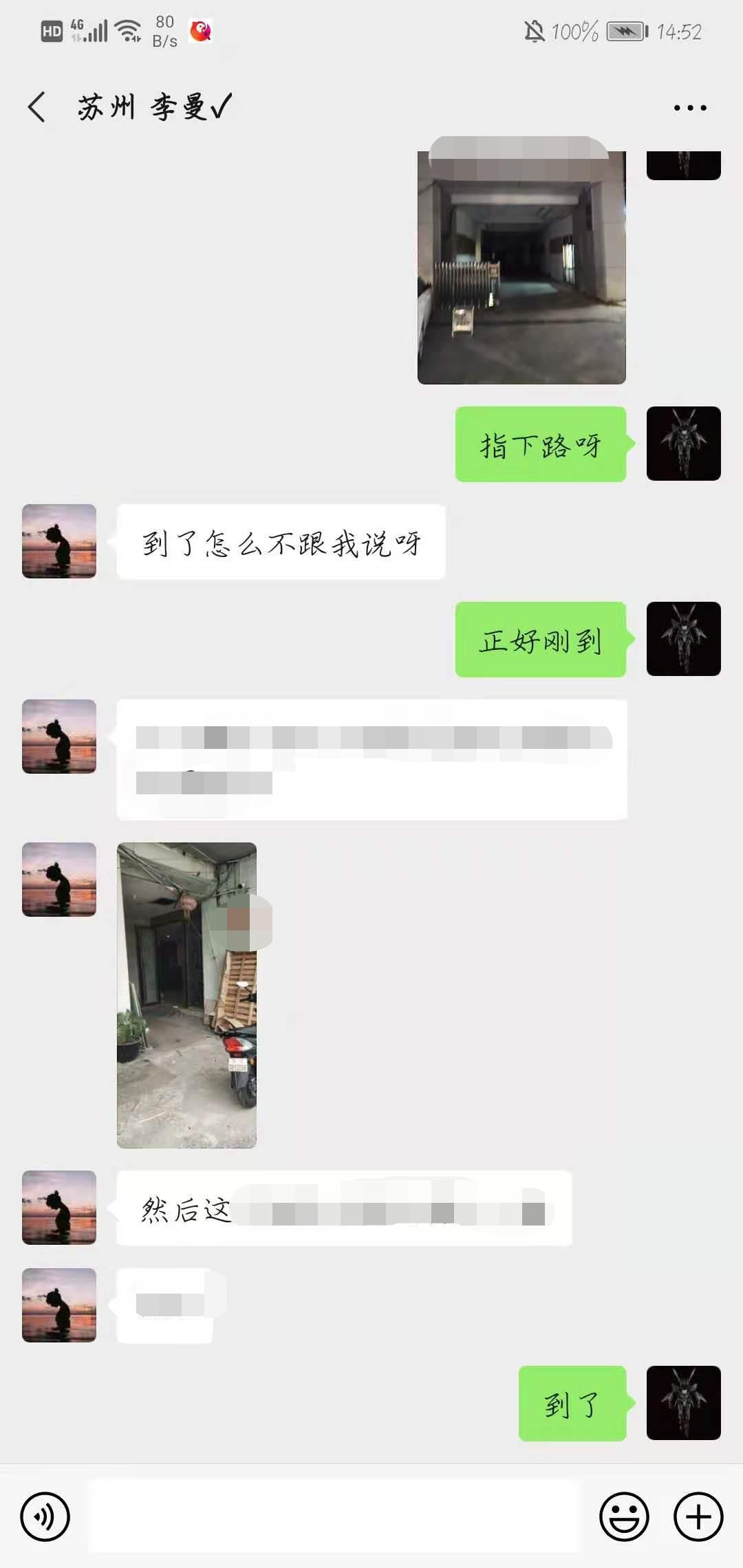This screenshot has height=1568, width=743.
Task: Tap the contact's sunset avatar
Action: (x=58, y=540)
